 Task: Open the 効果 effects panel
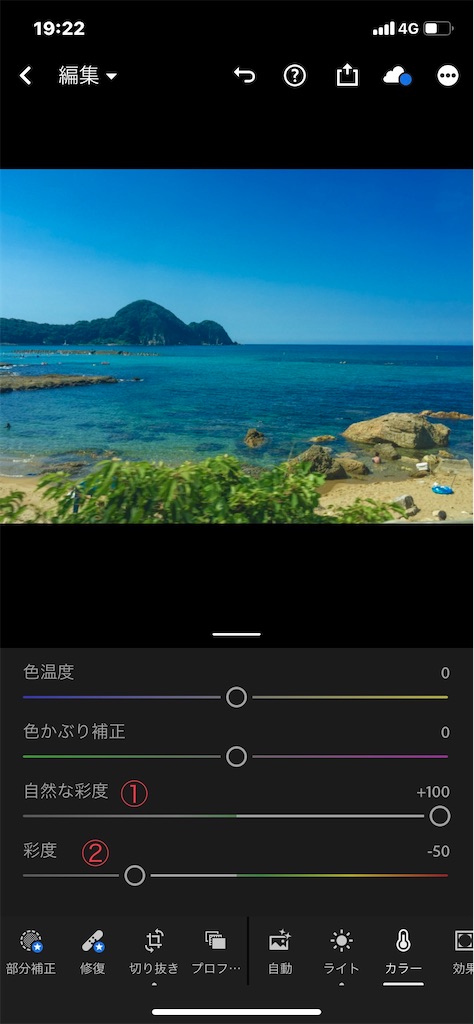[x=463, y=952]
